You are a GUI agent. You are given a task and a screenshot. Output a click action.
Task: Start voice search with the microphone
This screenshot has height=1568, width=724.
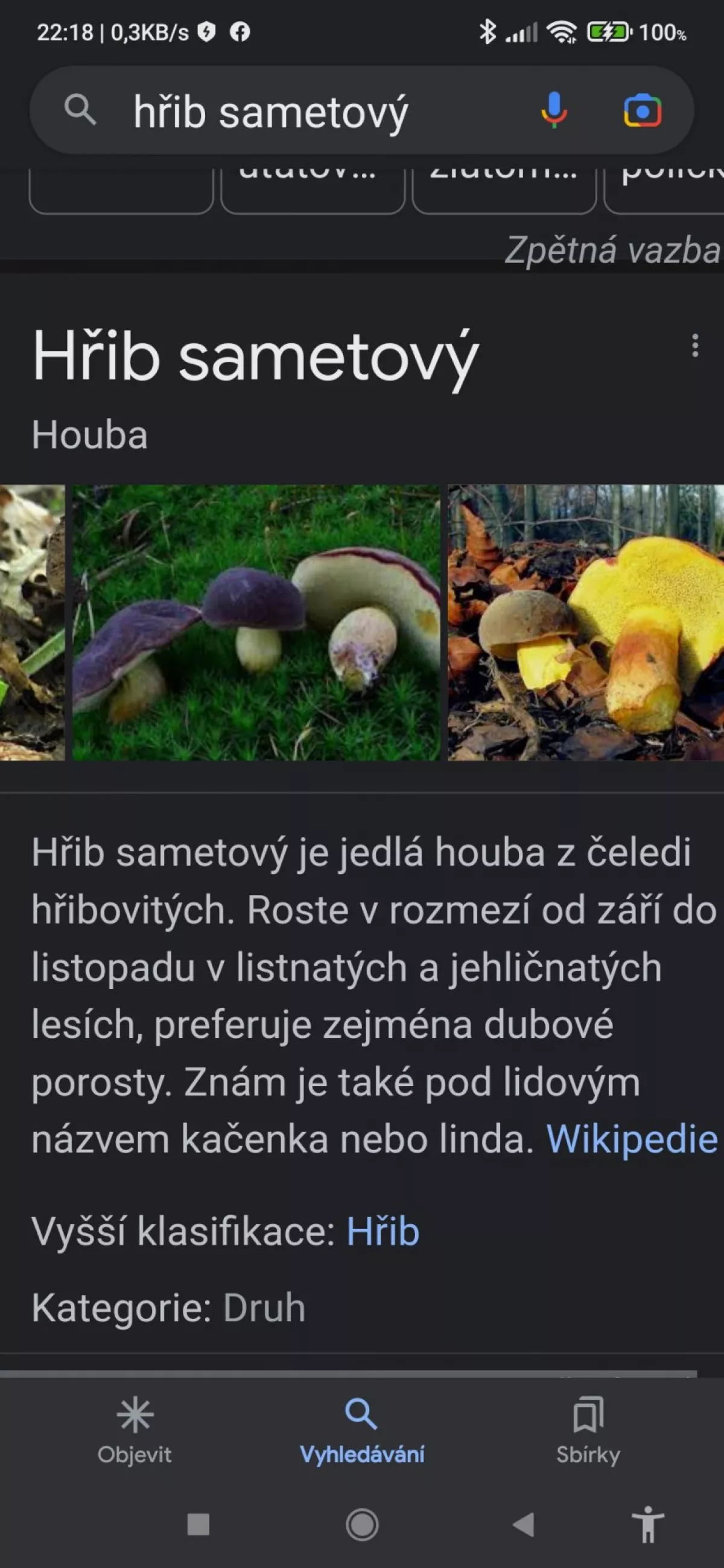tap(553, 111)
